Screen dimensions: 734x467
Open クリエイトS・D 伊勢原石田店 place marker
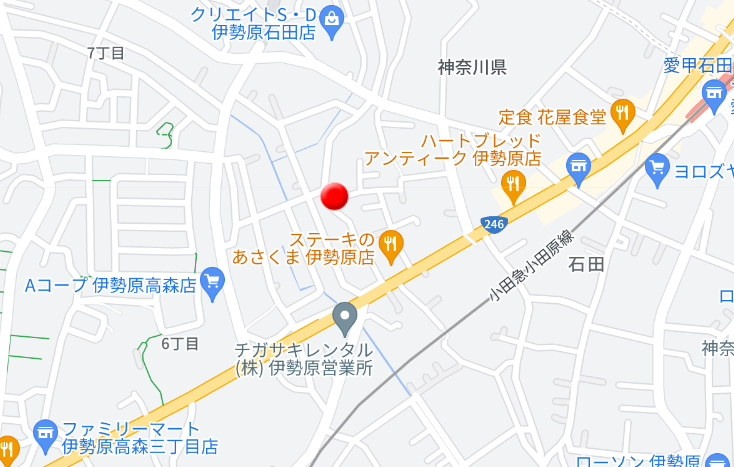[x=332, y=16]
